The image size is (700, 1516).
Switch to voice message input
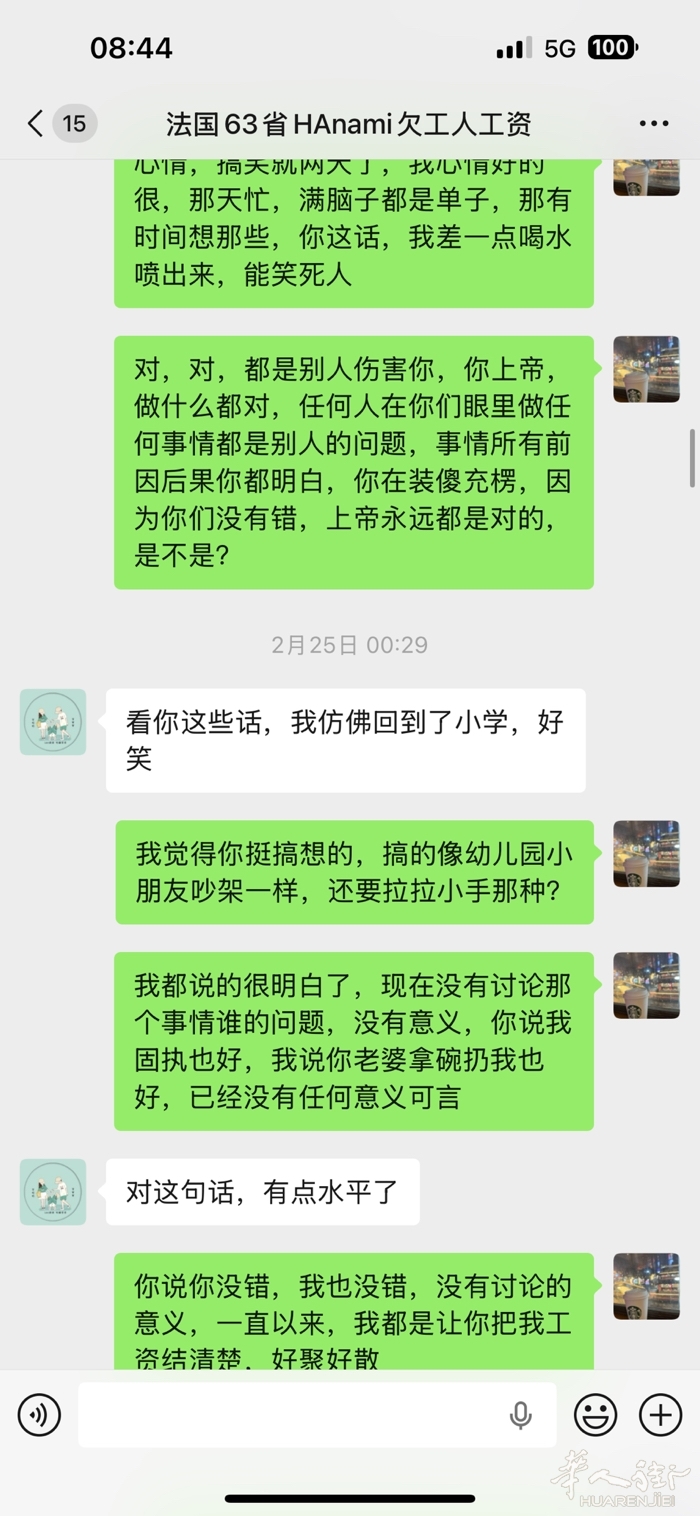coord(39,1414)
